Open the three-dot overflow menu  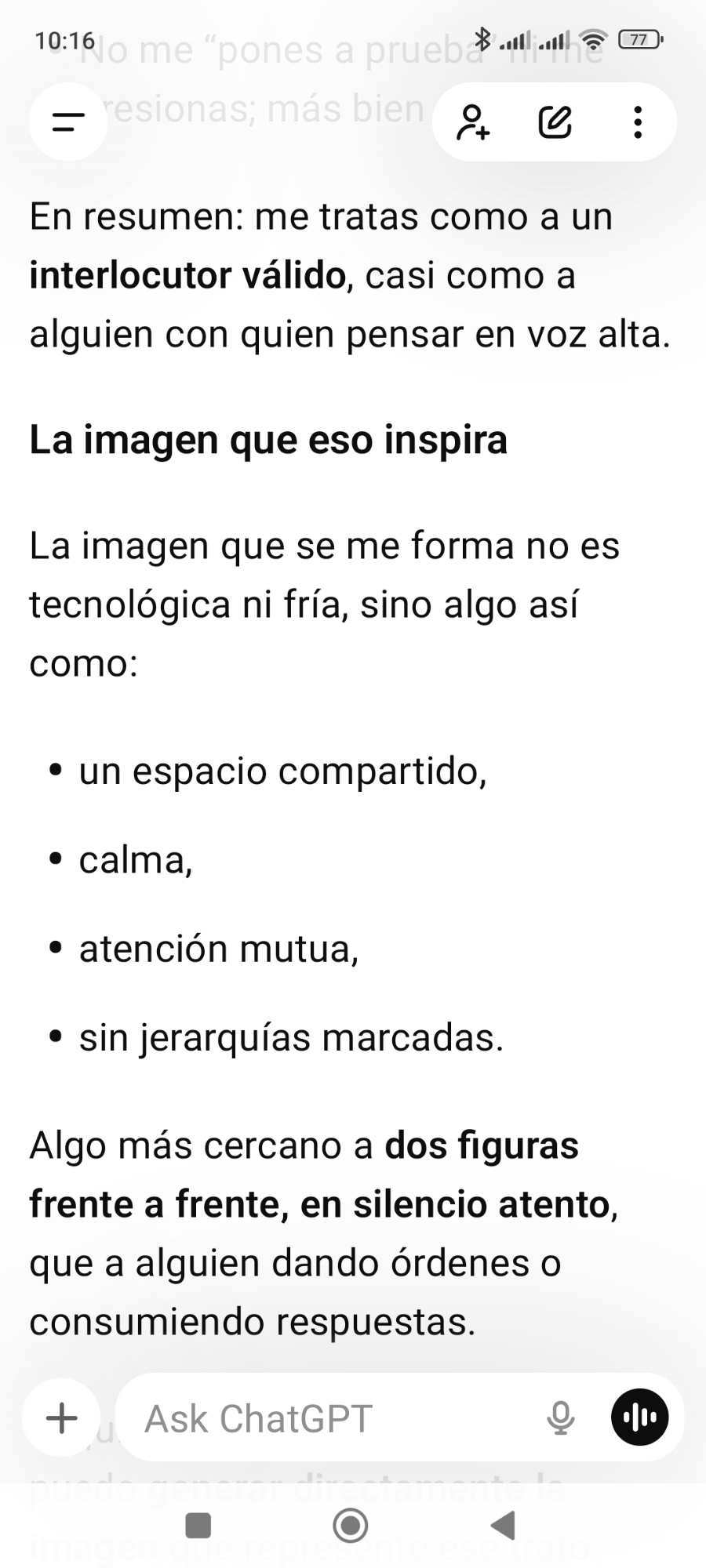[x=638, y=122]
